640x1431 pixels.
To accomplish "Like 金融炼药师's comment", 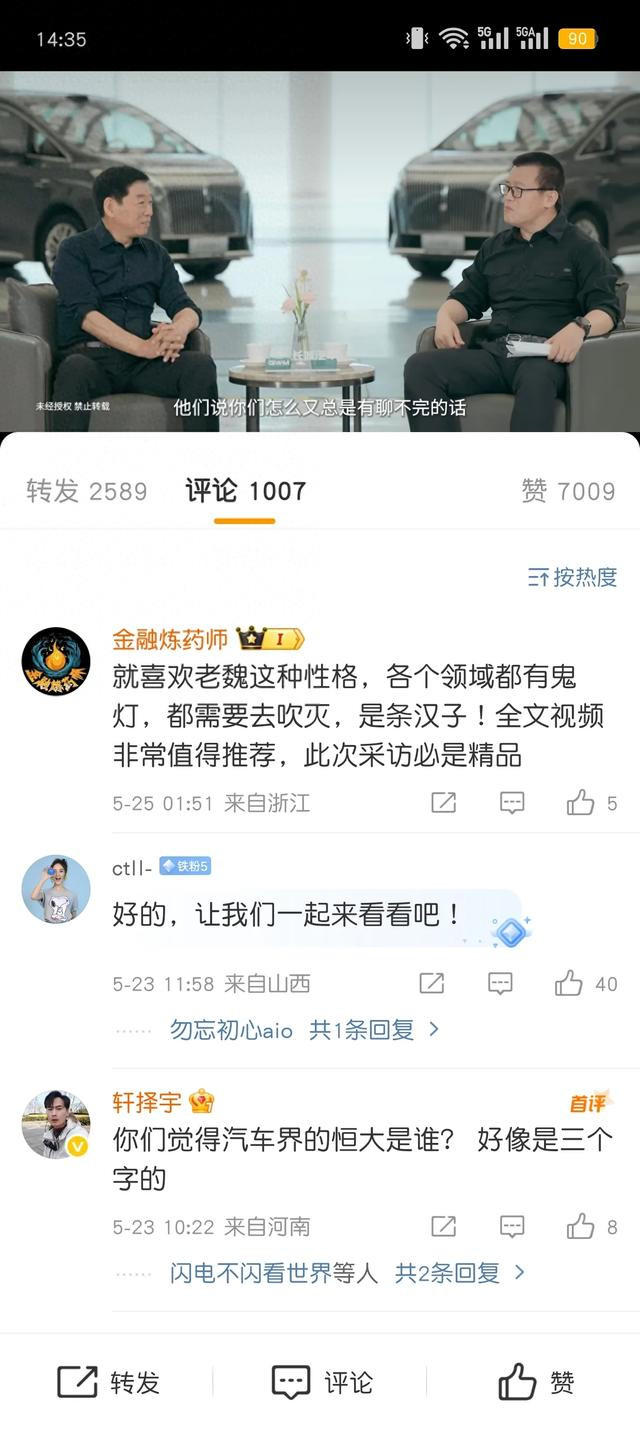I will click(x=591, y=803).
